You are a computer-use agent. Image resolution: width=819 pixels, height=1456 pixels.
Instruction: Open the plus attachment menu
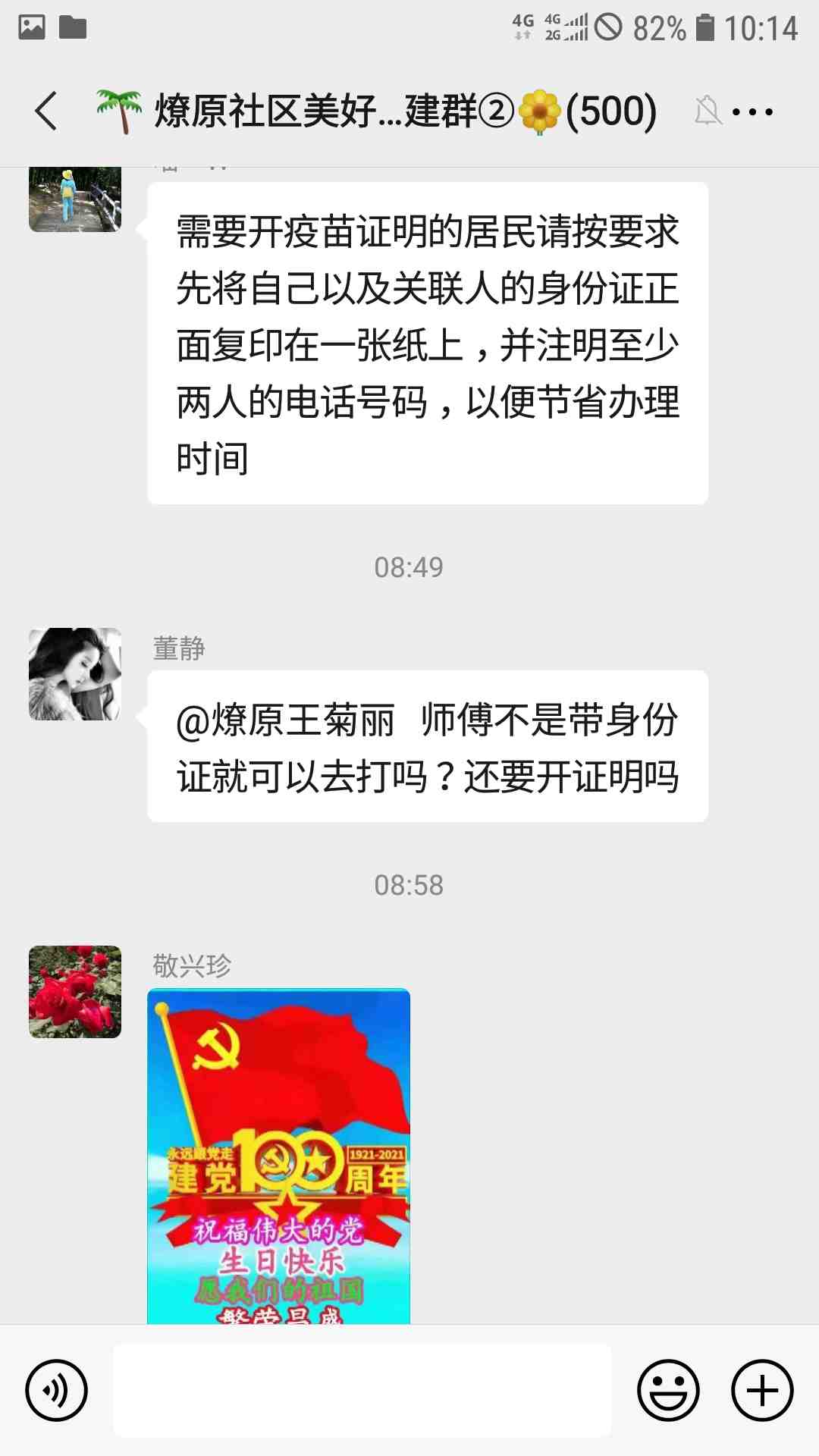click(762, 1390)
